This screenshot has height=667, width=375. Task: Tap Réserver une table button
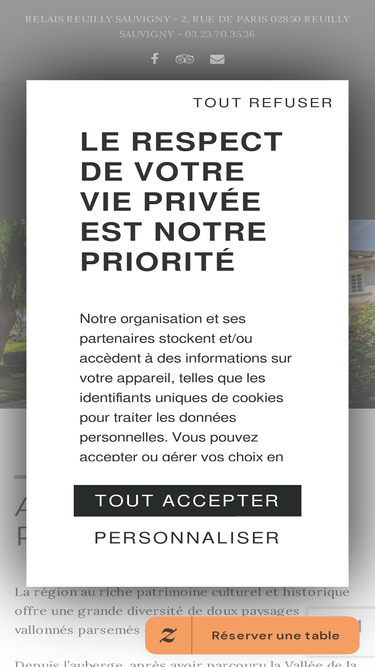point(252,635)
